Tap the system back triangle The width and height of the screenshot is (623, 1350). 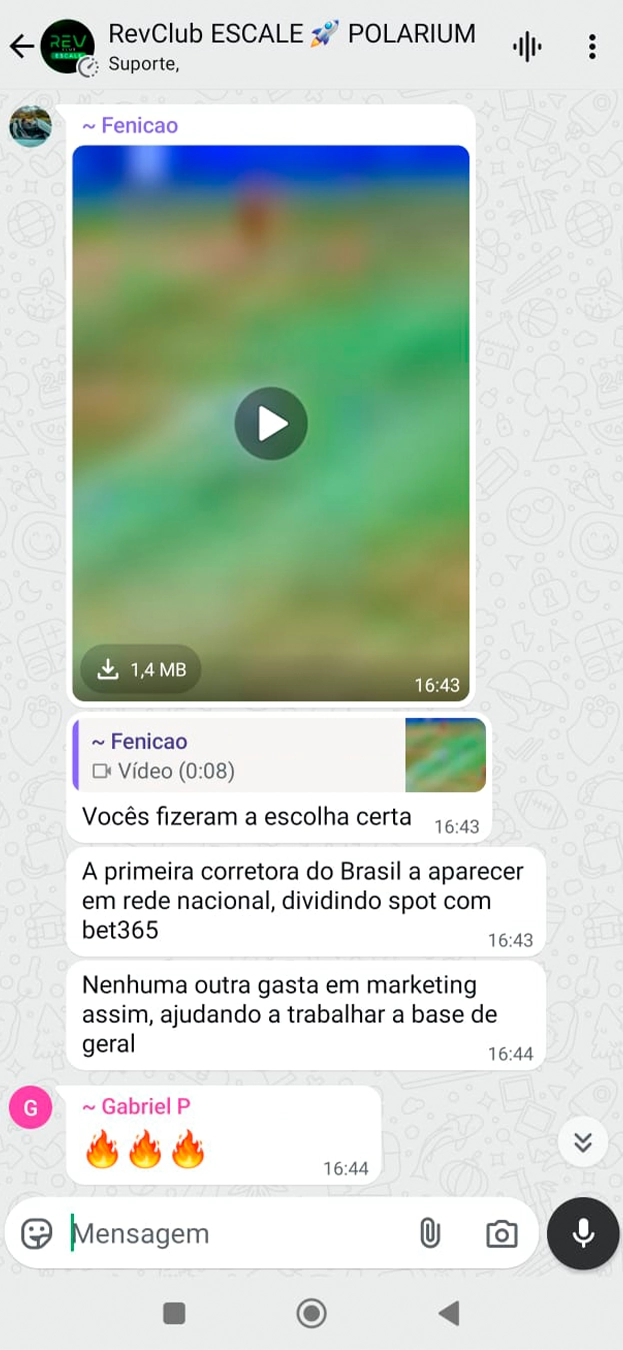click(449, 1313)
